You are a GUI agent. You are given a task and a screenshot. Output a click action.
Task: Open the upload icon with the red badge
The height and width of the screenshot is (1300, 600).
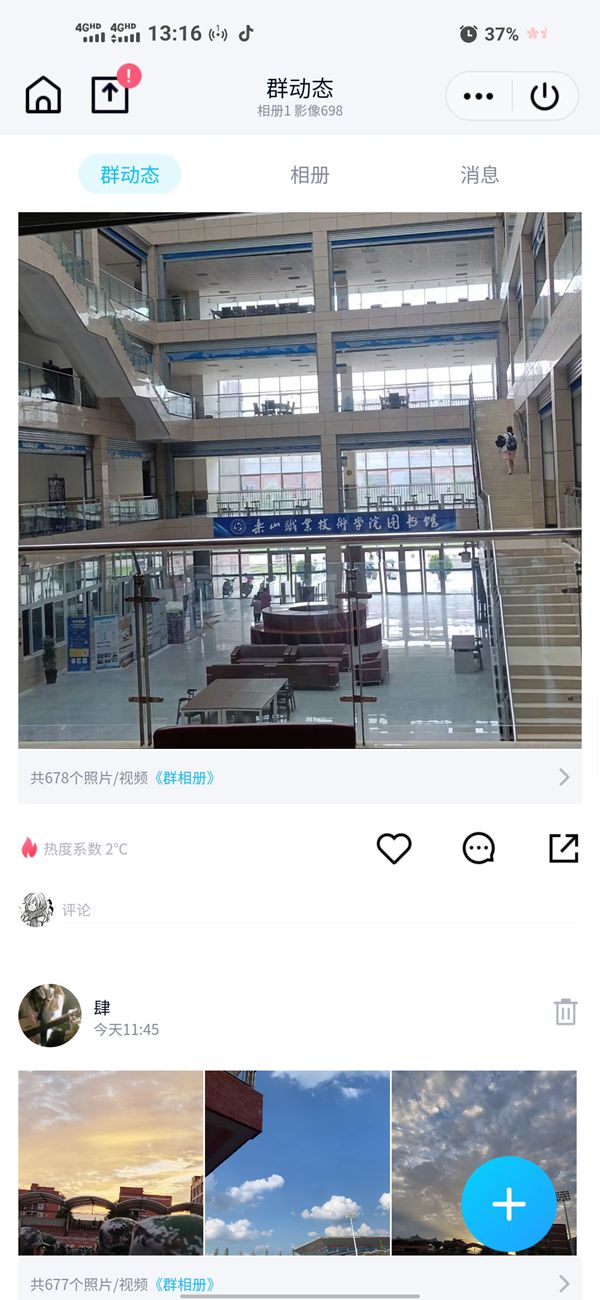pos(111,94)
